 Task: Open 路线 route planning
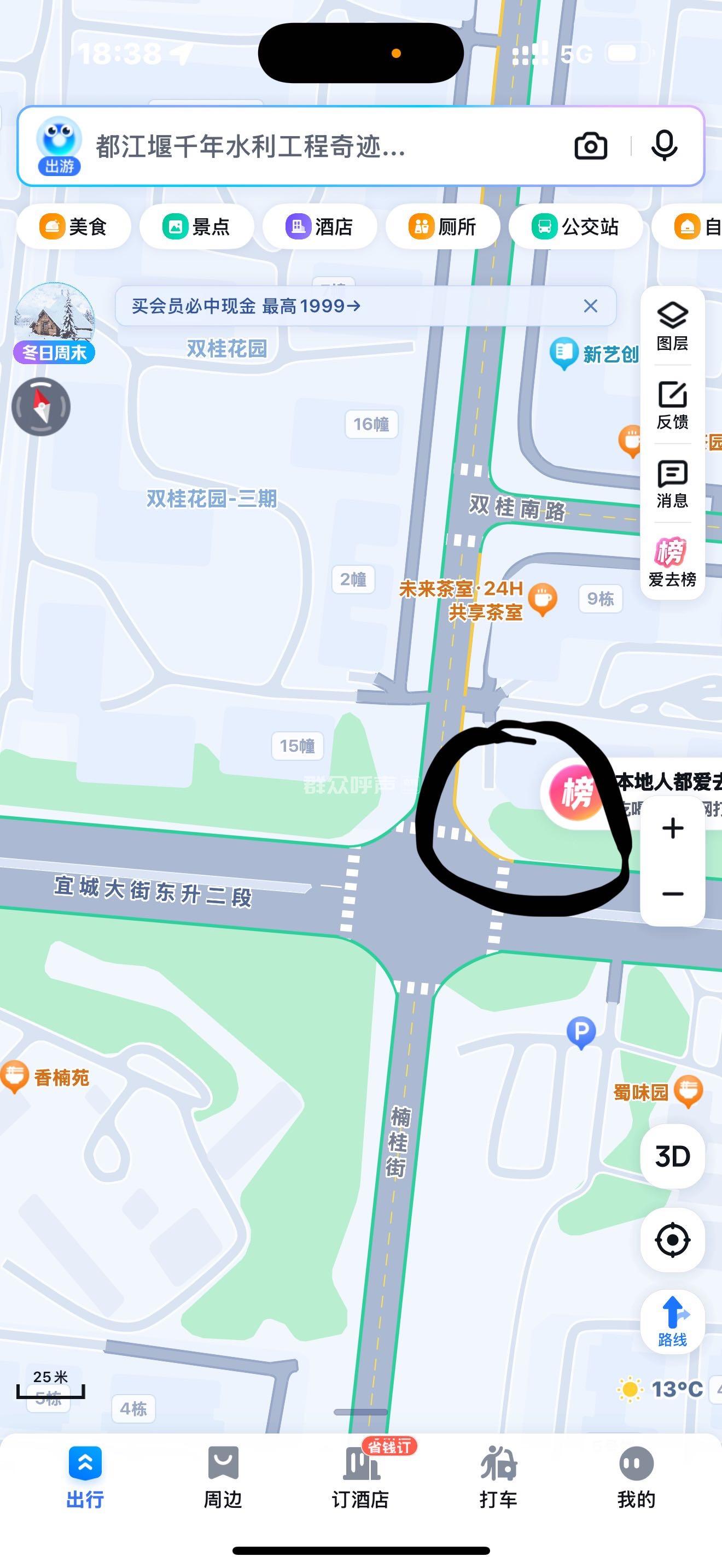(672, 1322)
